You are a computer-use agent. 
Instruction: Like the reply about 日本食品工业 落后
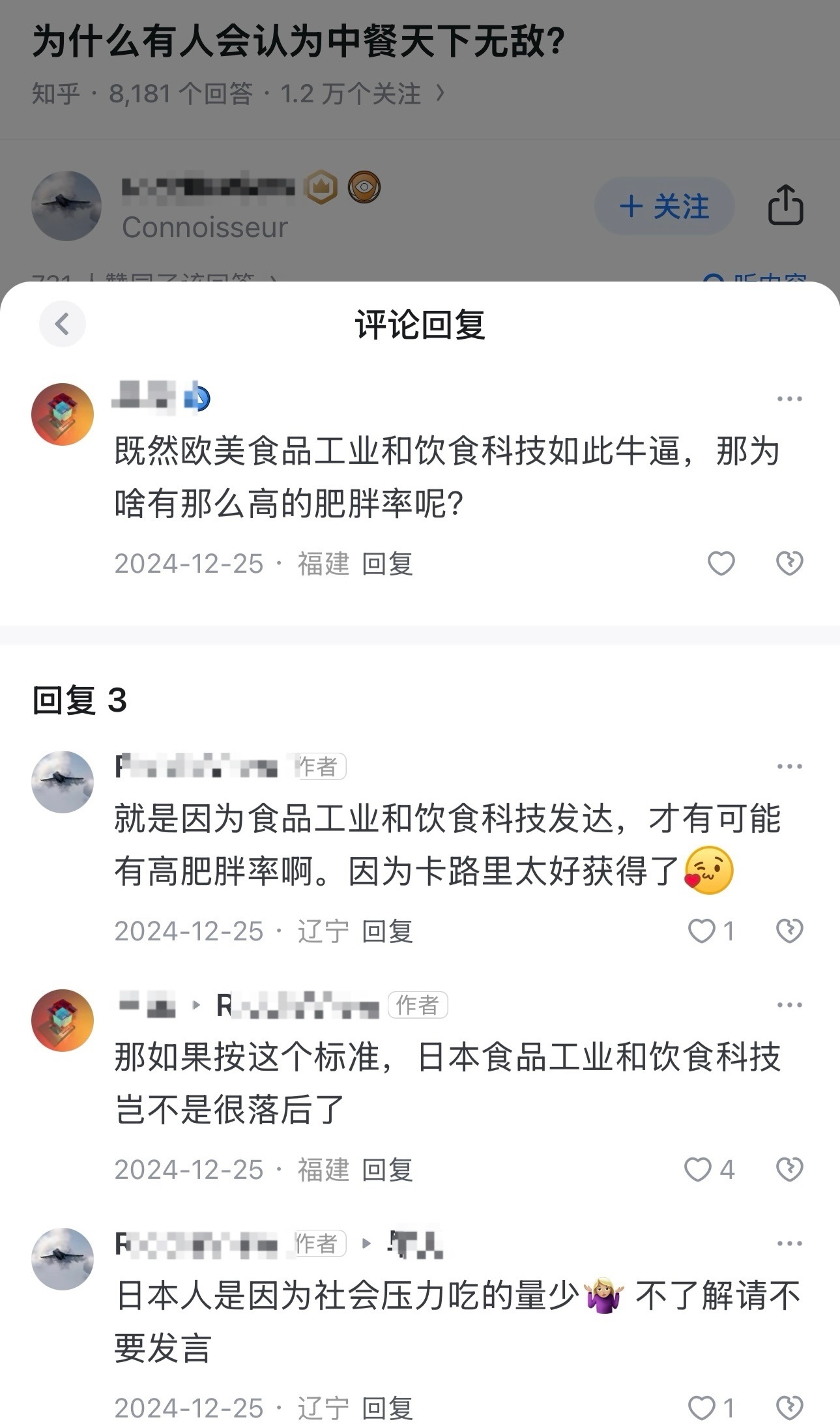(x=699, y=1170)
